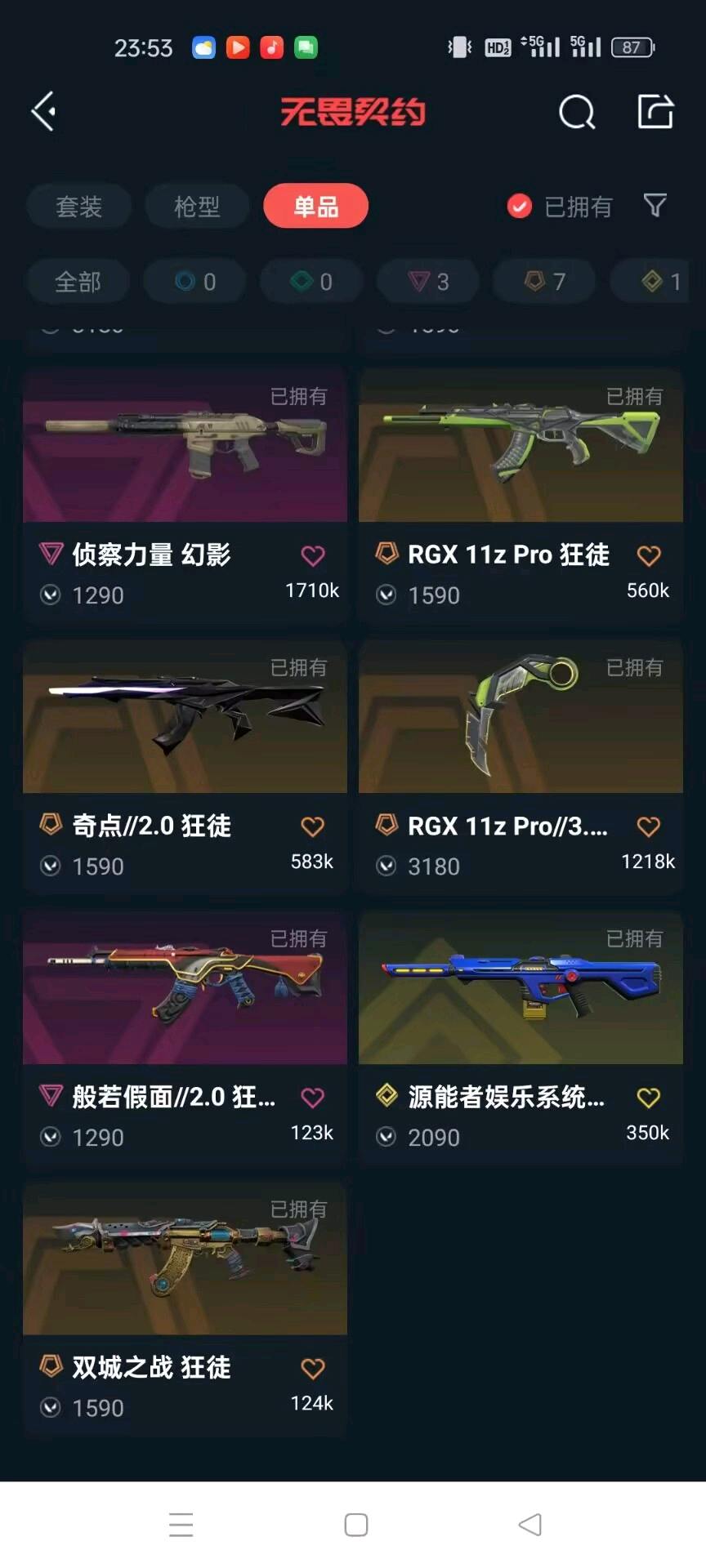
Task: Open the RGX 11z Pro//3 knife card
Action: [x=521, y=717]
